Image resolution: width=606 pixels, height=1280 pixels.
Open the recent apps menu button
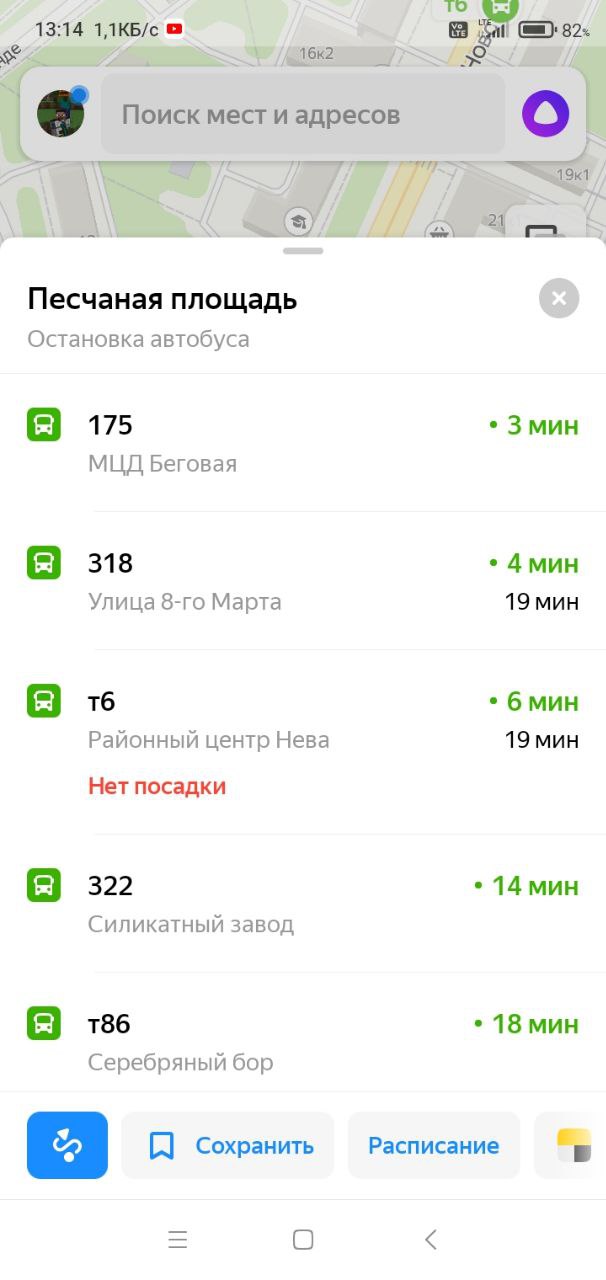pos(178,1240)
